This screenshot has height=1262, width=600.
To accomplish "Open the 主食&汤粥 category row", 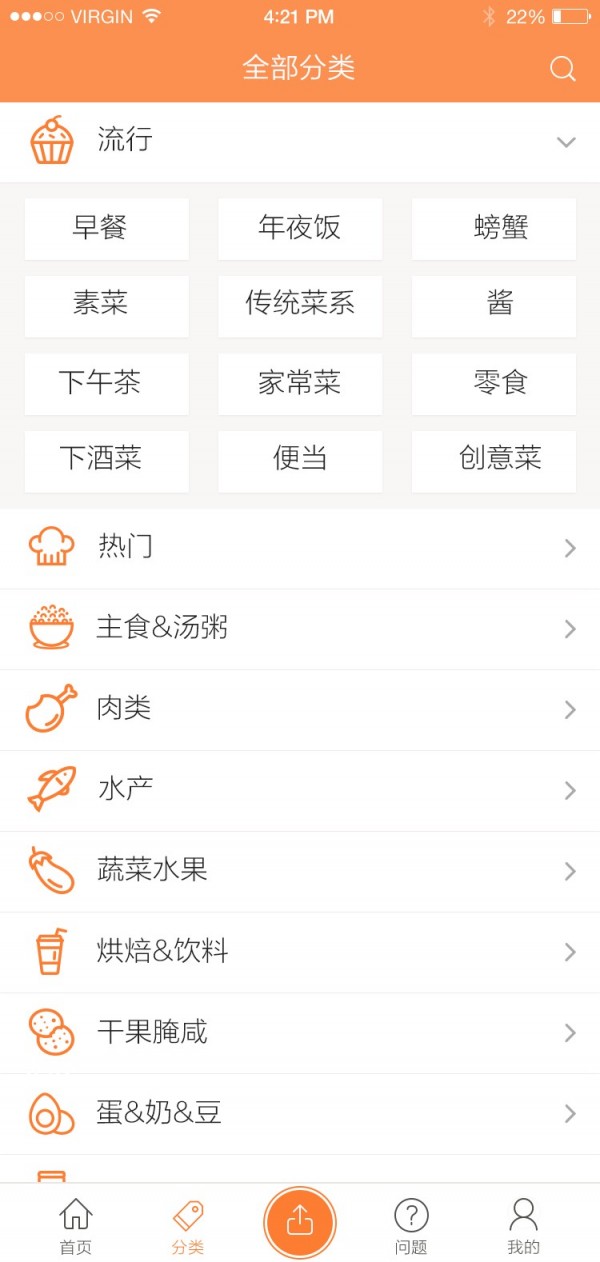I will point(300,629).
